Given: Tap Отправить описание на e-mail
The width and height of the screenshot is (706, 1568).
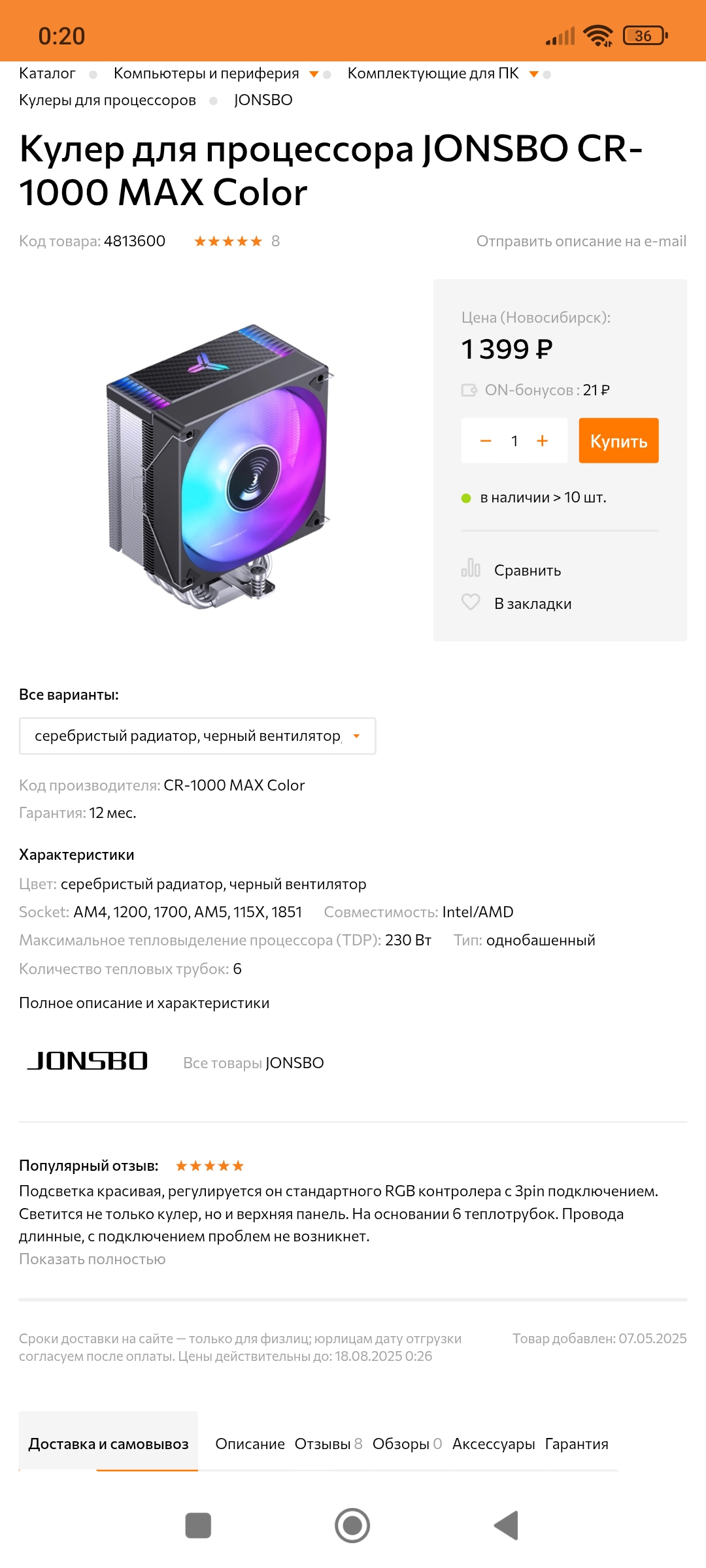Looking at the screenshot, I should pos(581,241).
